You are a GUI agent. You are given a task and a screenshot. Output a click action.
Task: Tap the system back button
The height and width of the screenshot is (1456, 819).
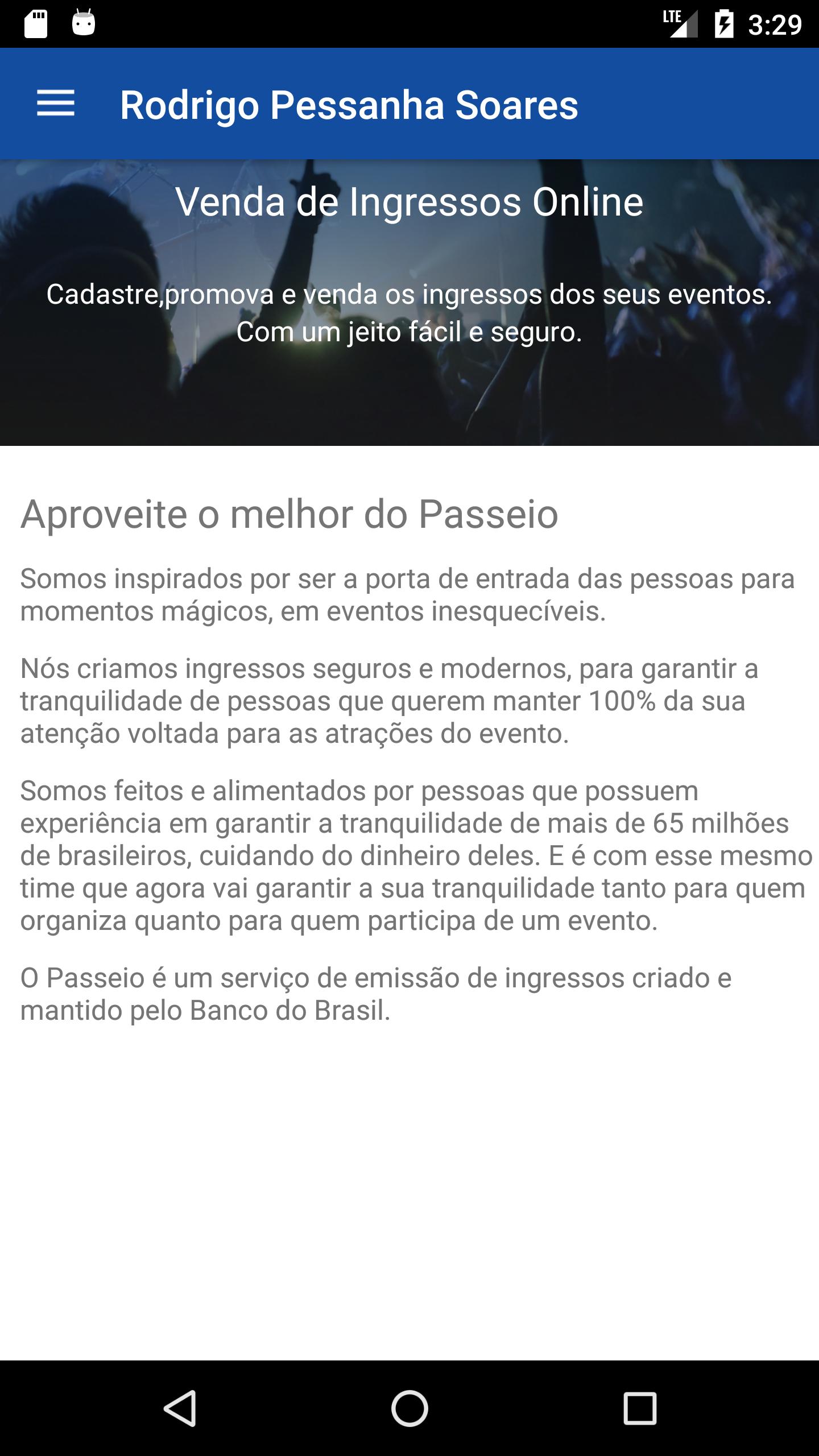click(180, 1408)
